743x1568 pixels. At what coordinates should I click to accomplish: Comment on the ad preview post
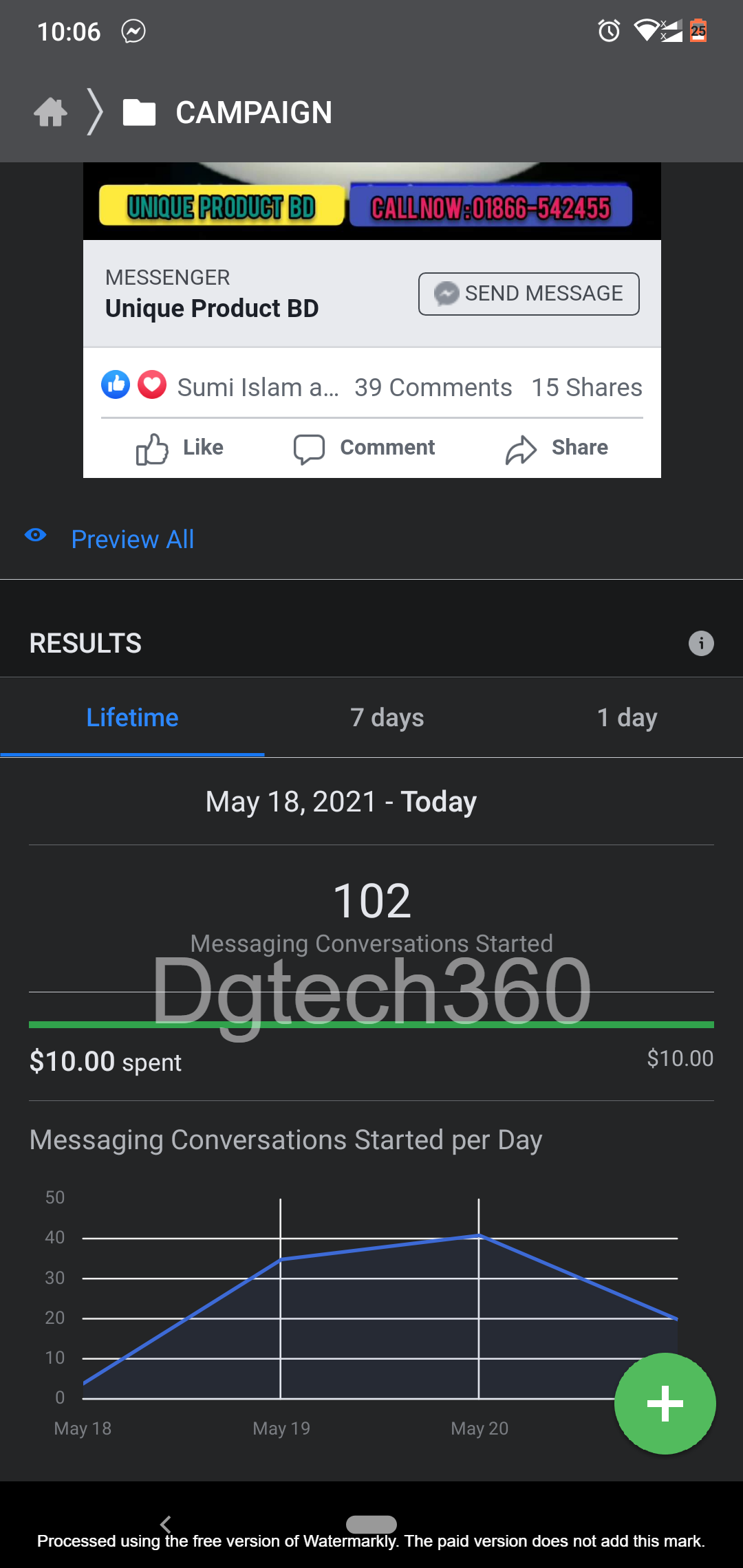(364, 448)
